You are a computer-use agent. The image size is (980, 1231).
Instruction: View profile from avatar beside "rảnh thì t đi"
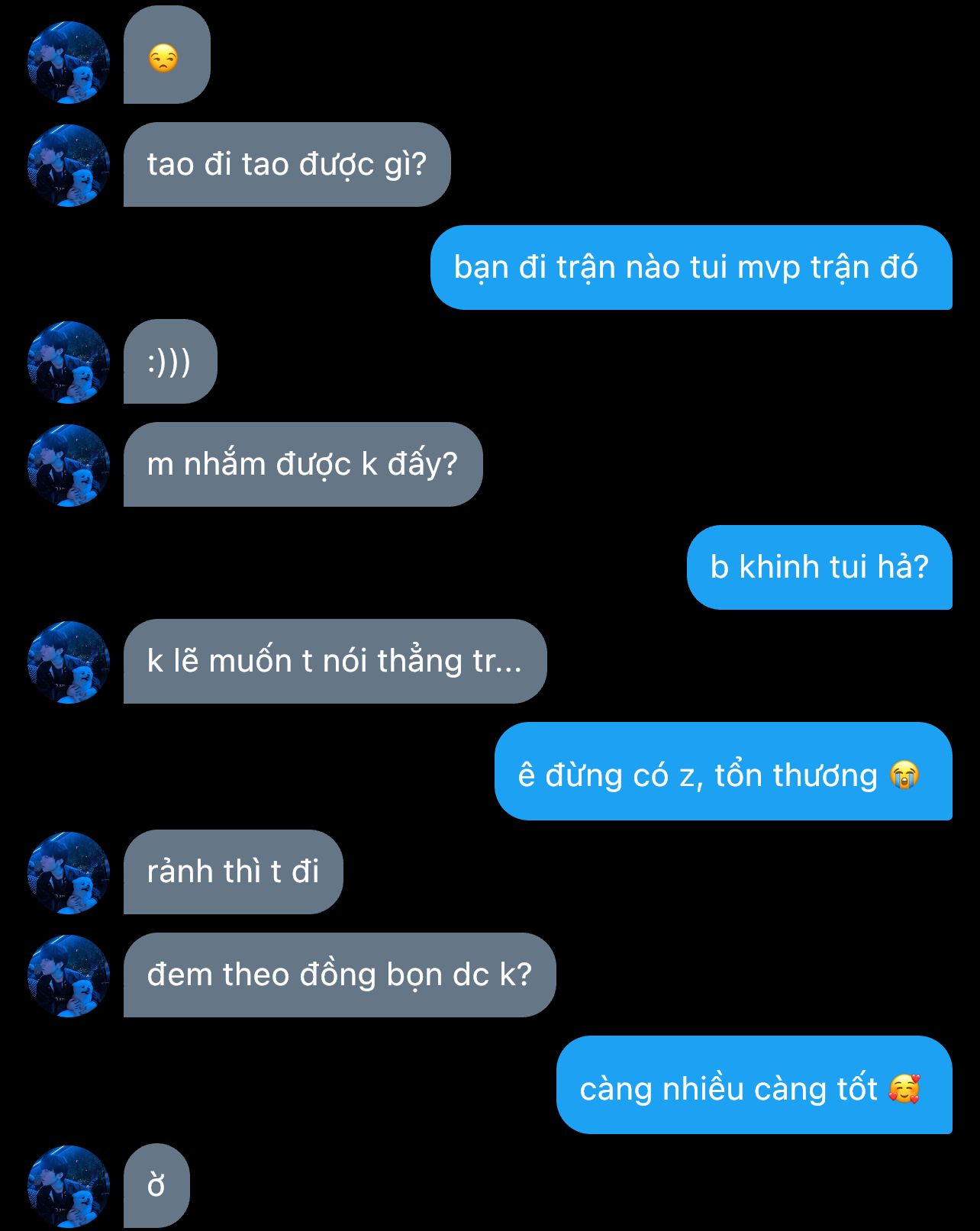click(x=68, y=872)
